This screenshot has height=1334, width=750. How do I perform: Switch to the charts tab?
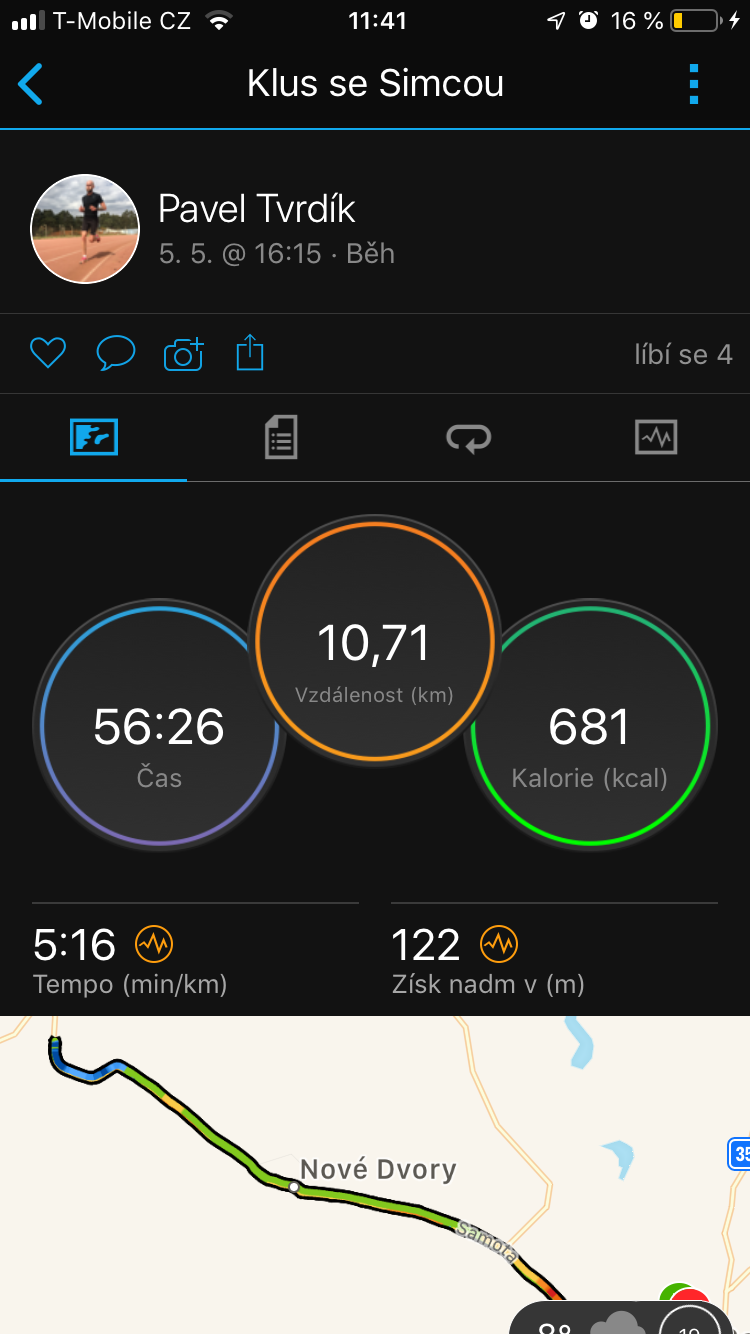click(x=656, y=437)
